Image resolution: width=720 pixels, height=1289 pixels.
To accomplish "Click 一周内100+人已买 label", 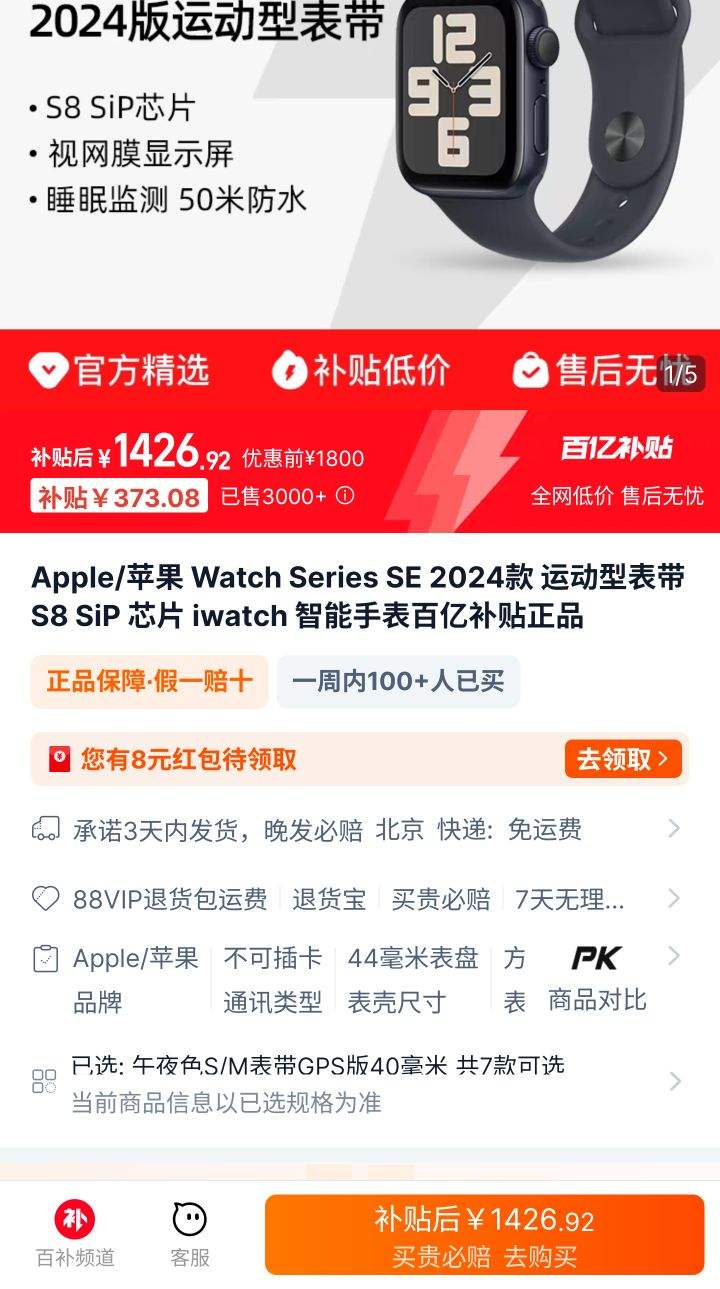I will click(x=398, y=681).
